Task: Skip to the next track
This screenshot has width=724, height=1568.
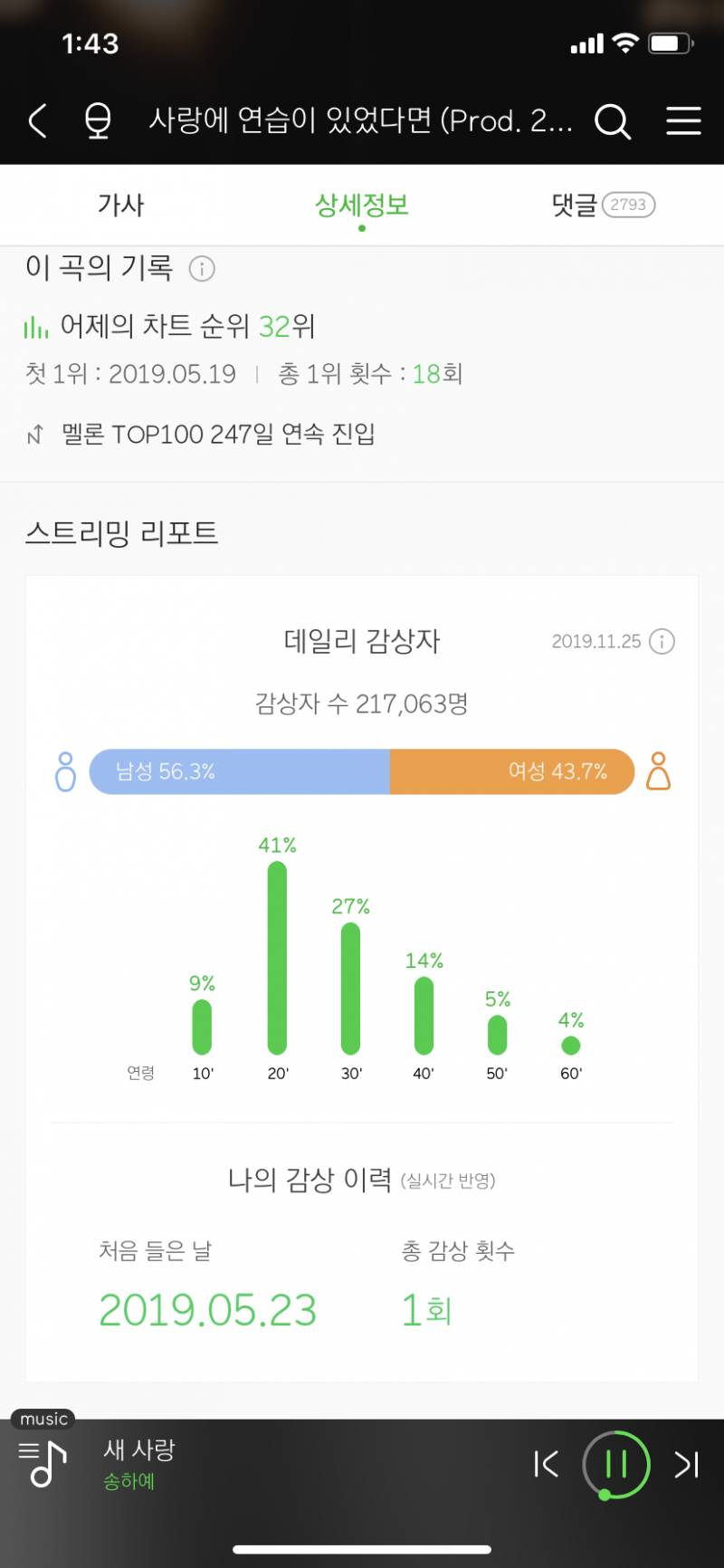Action: coord(685,1464)
